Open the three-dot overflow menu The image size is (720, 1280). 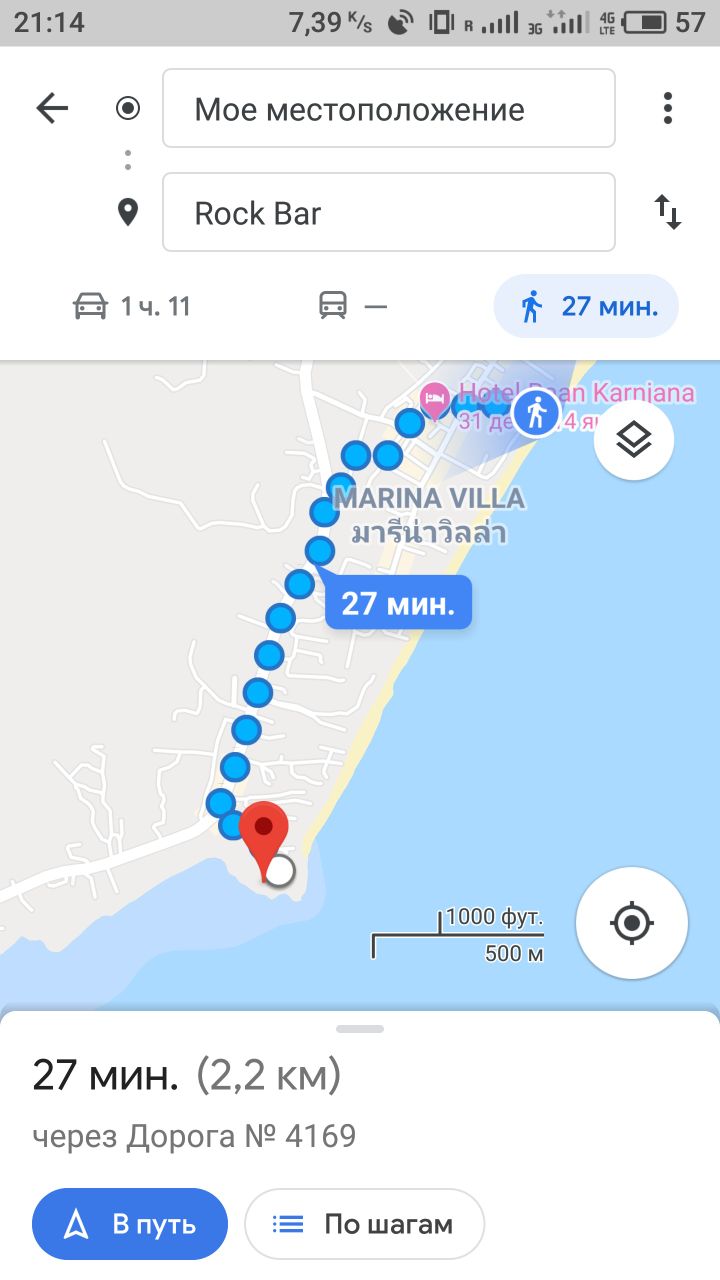tap(667, 108)
